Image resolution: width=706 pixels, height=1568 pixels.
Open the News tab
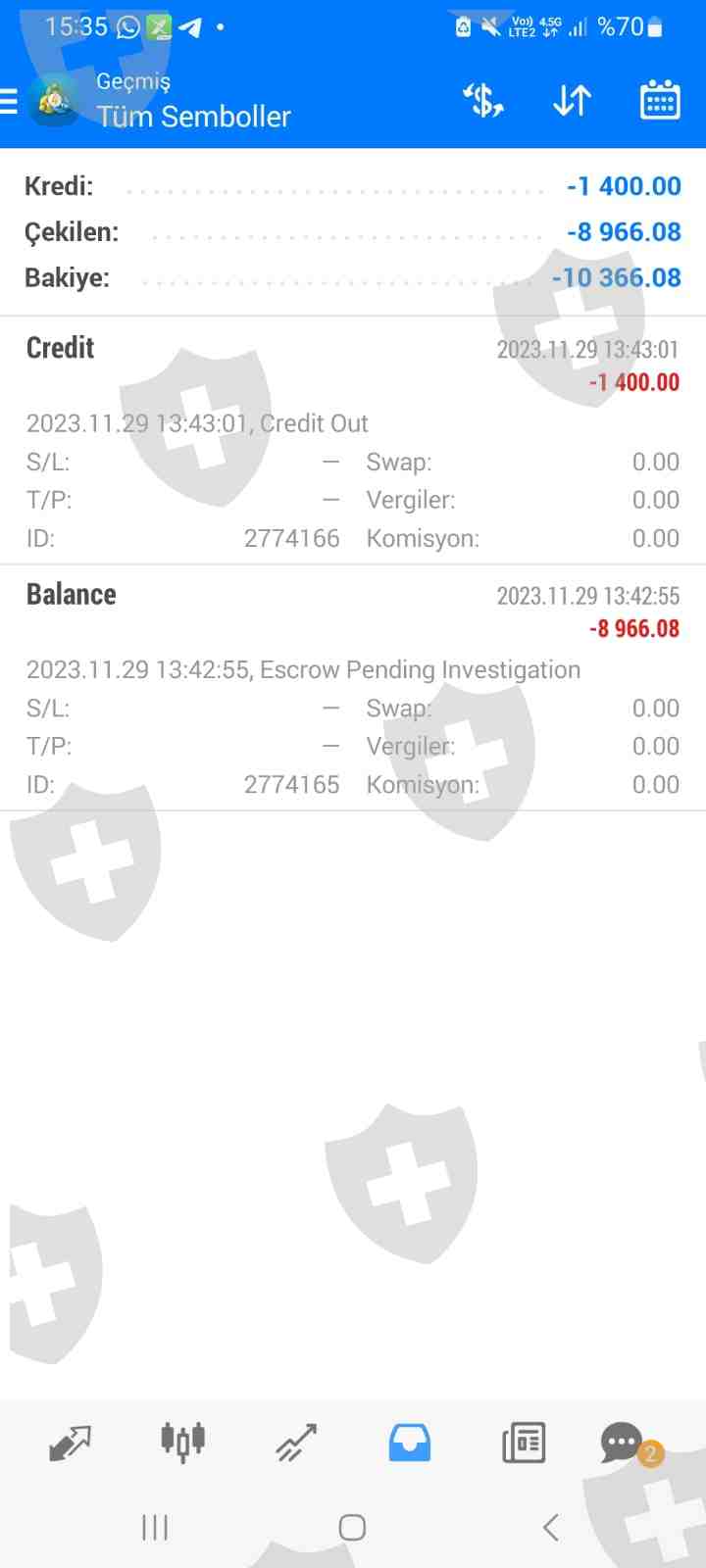click(x=523, y=1443)
